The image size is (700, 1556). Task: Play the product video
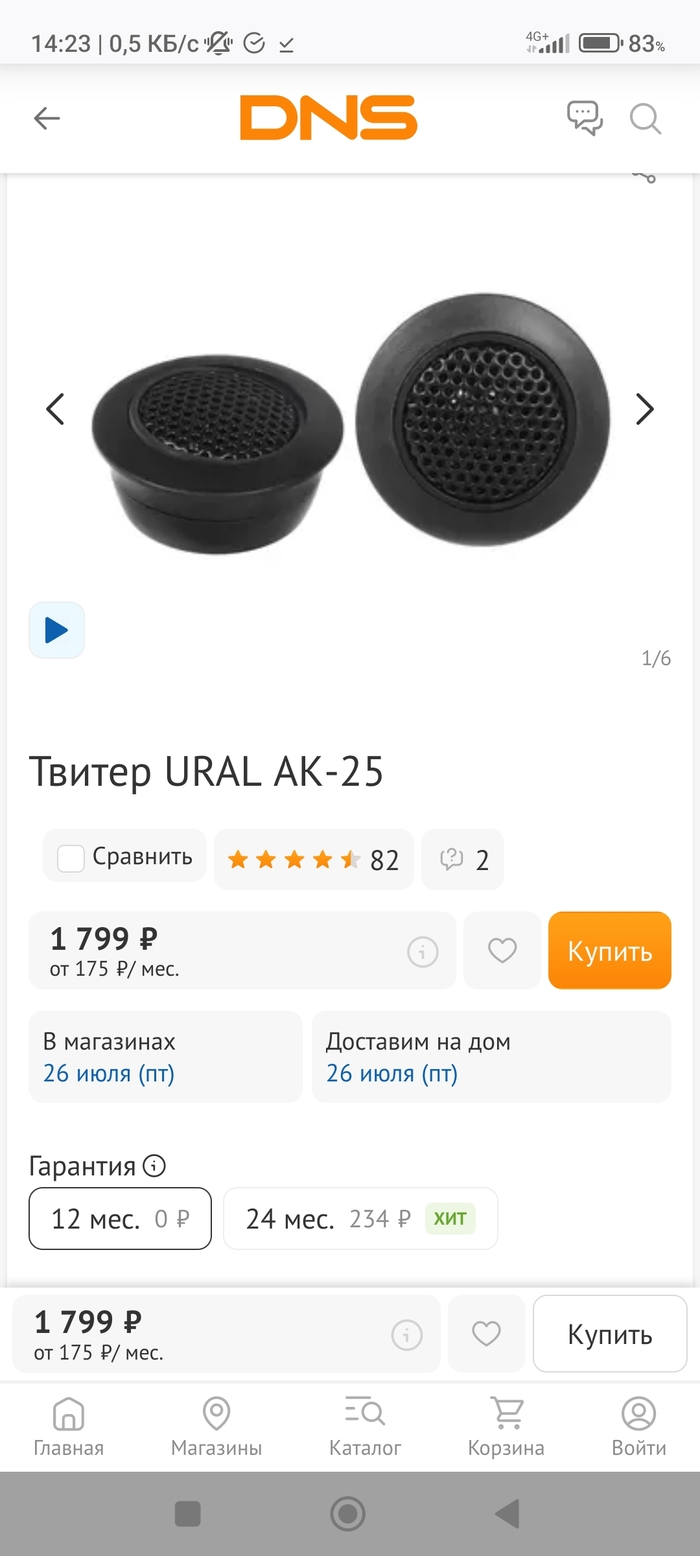[x=57, y=630]
